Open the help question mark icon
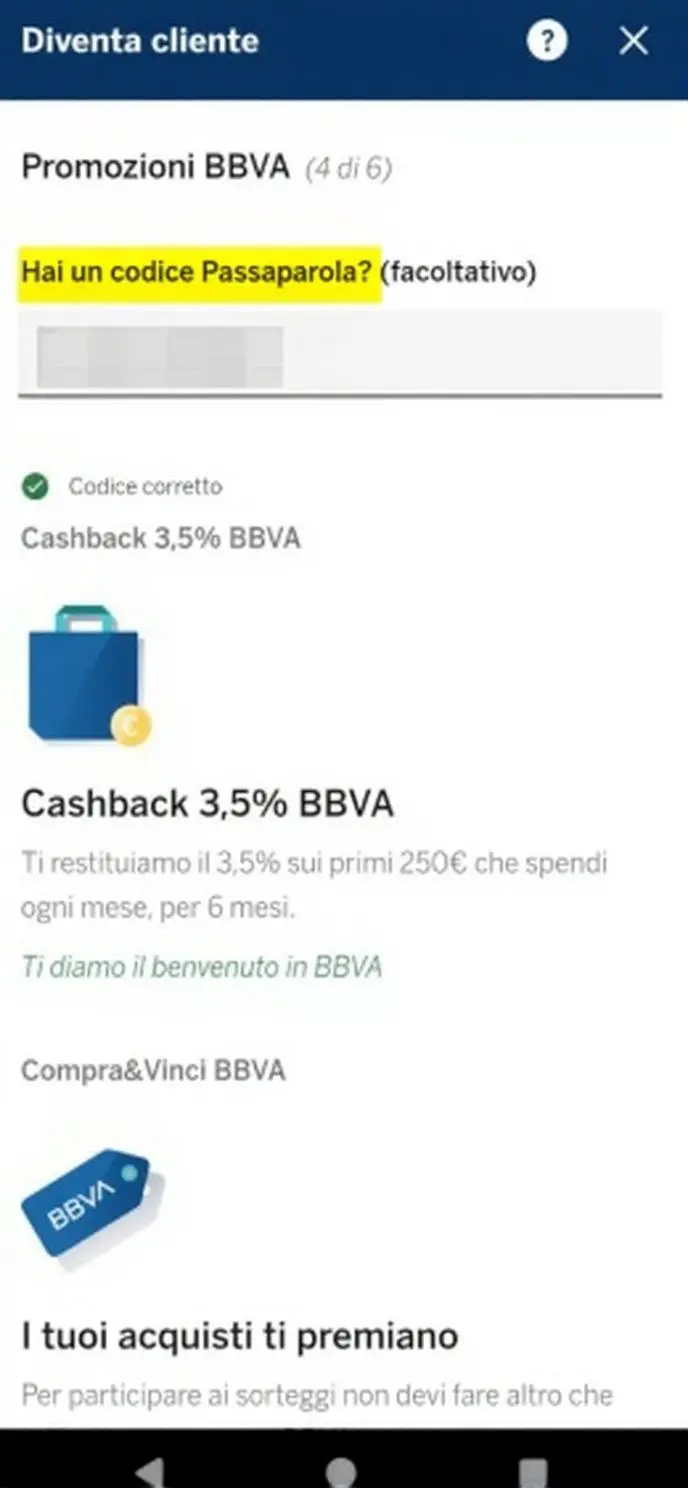The width and height of the screenshot is (688, 1488). click(547, 41)
